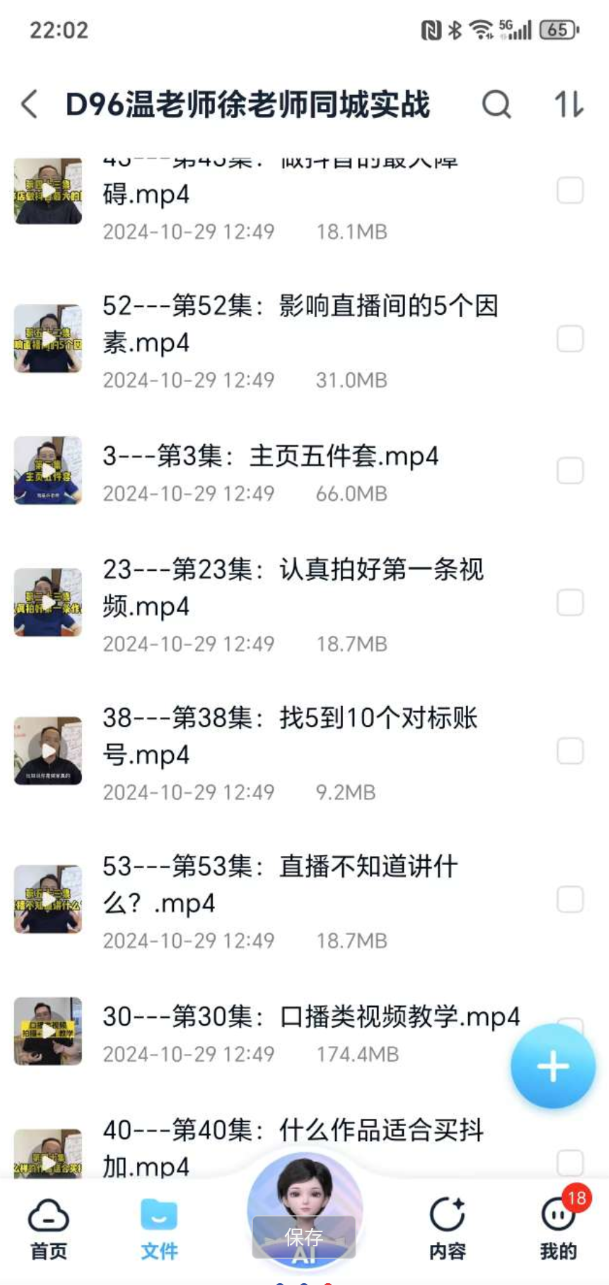The height and width of the screenshot is (1285, 609).
Task: Tick the checkbox for 第3集 主页五件套
Action: click(x=570, y=470)
